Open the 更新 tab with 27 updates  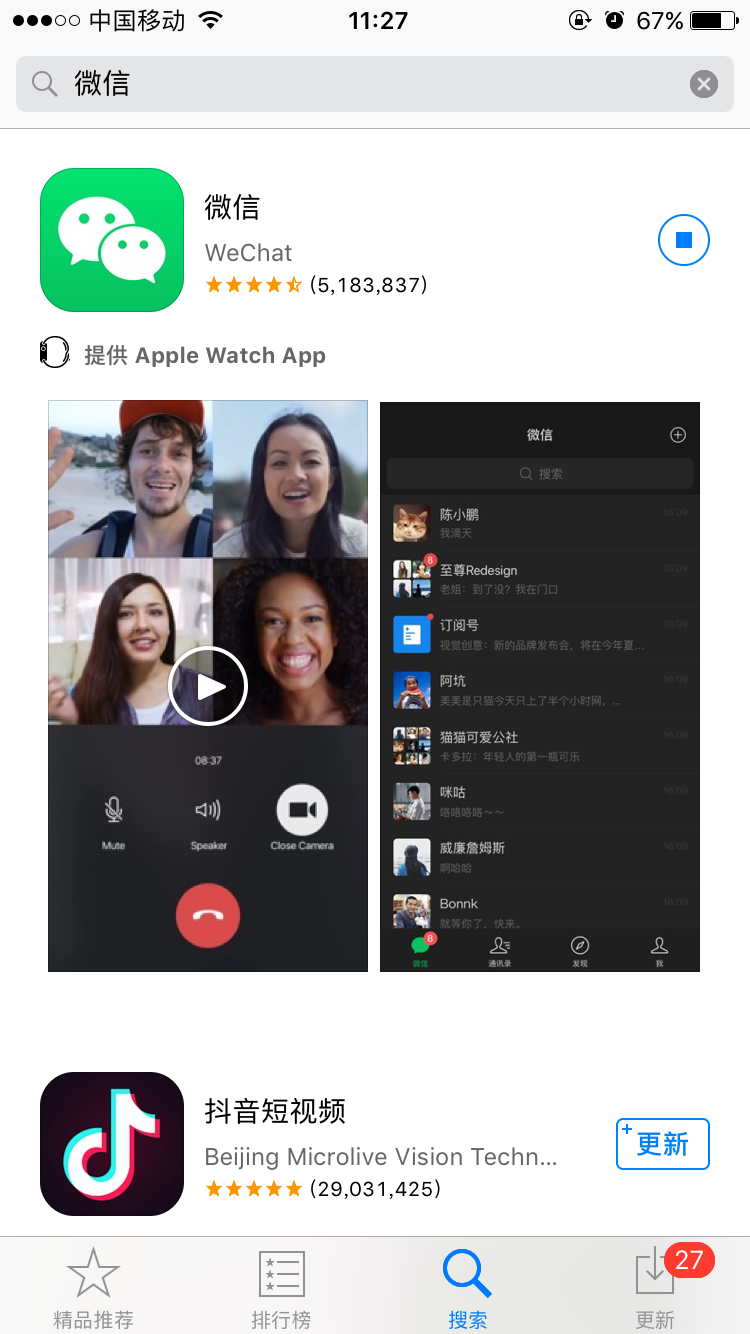click(656, 1288)
